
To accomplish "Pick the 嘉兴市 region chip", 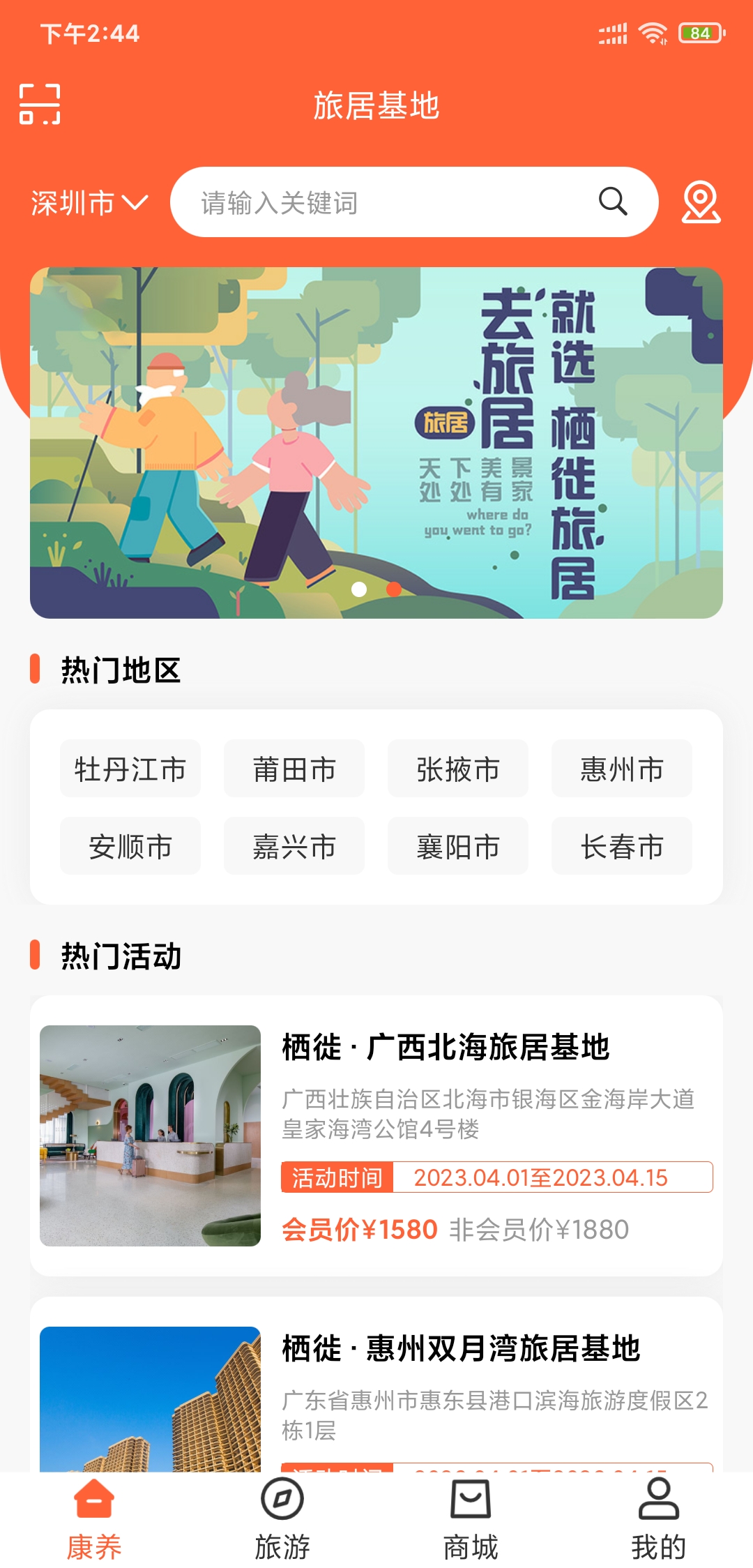I will coord(294,846).
